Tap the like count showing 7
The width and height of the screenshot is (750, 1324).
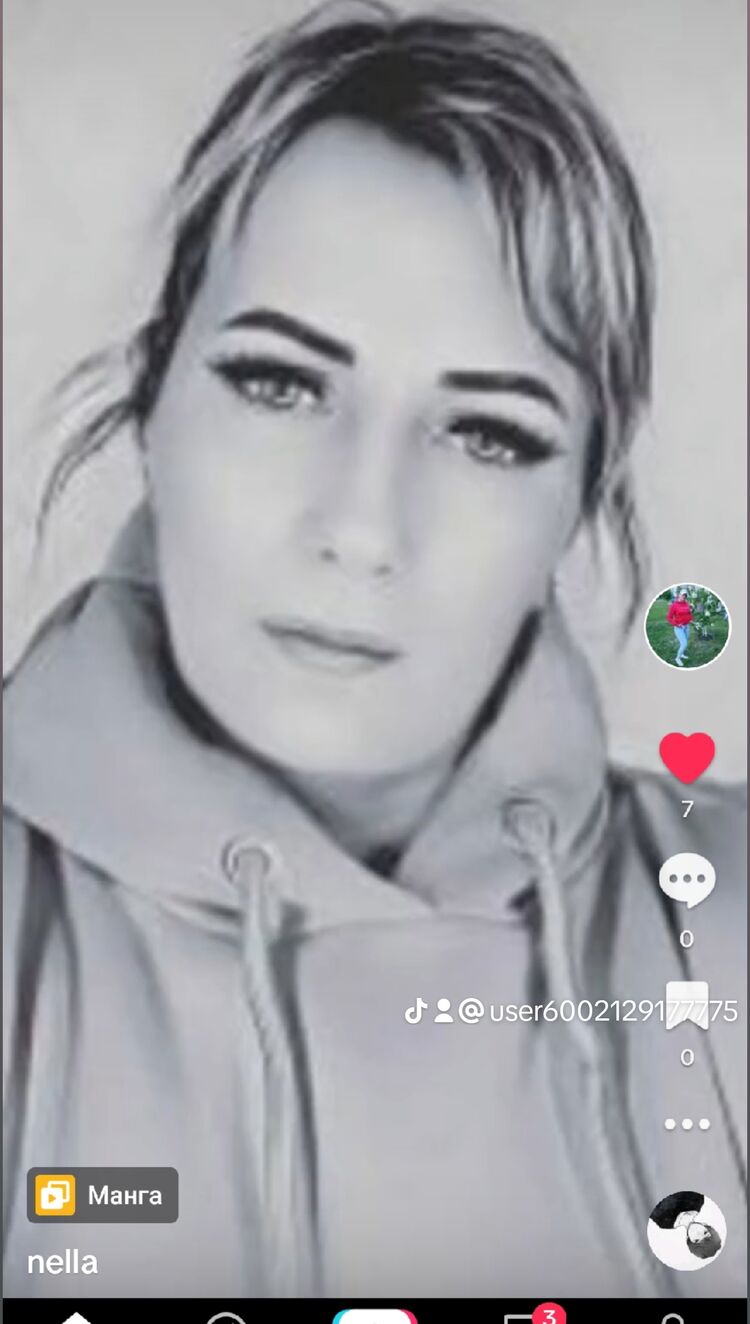click(x=685, y=811)
